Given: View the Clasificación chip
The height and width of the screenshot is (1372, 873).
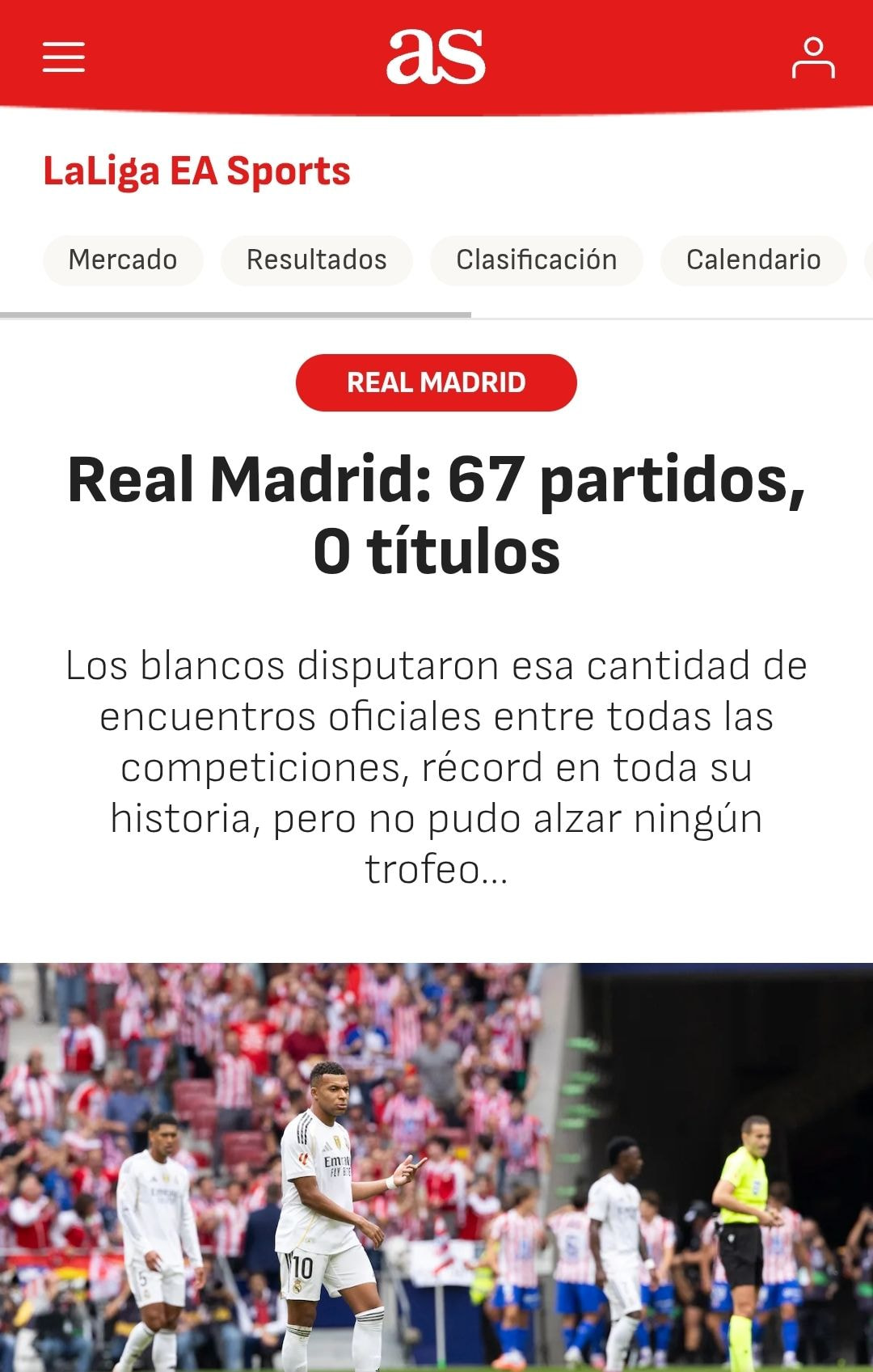Looking at the screenshot, I should click(536, 260).
